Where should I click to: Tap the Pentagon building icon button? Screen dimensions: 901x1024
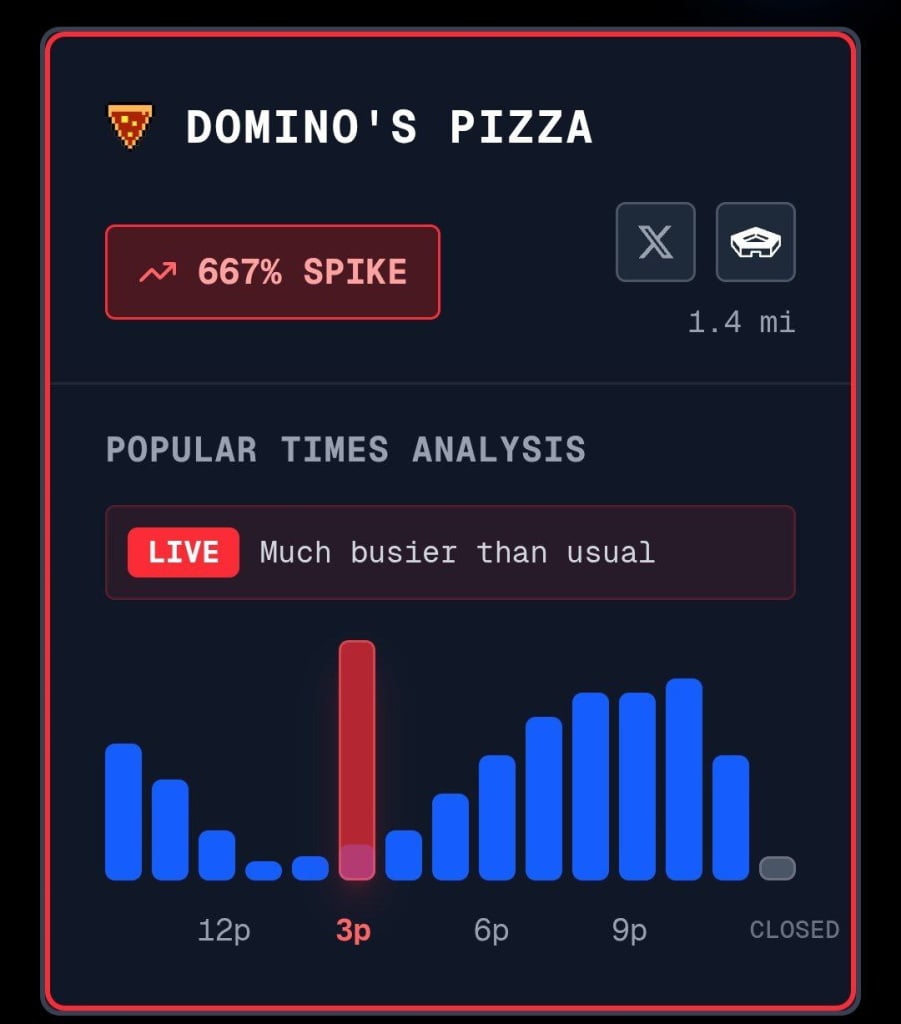(755, 242)
